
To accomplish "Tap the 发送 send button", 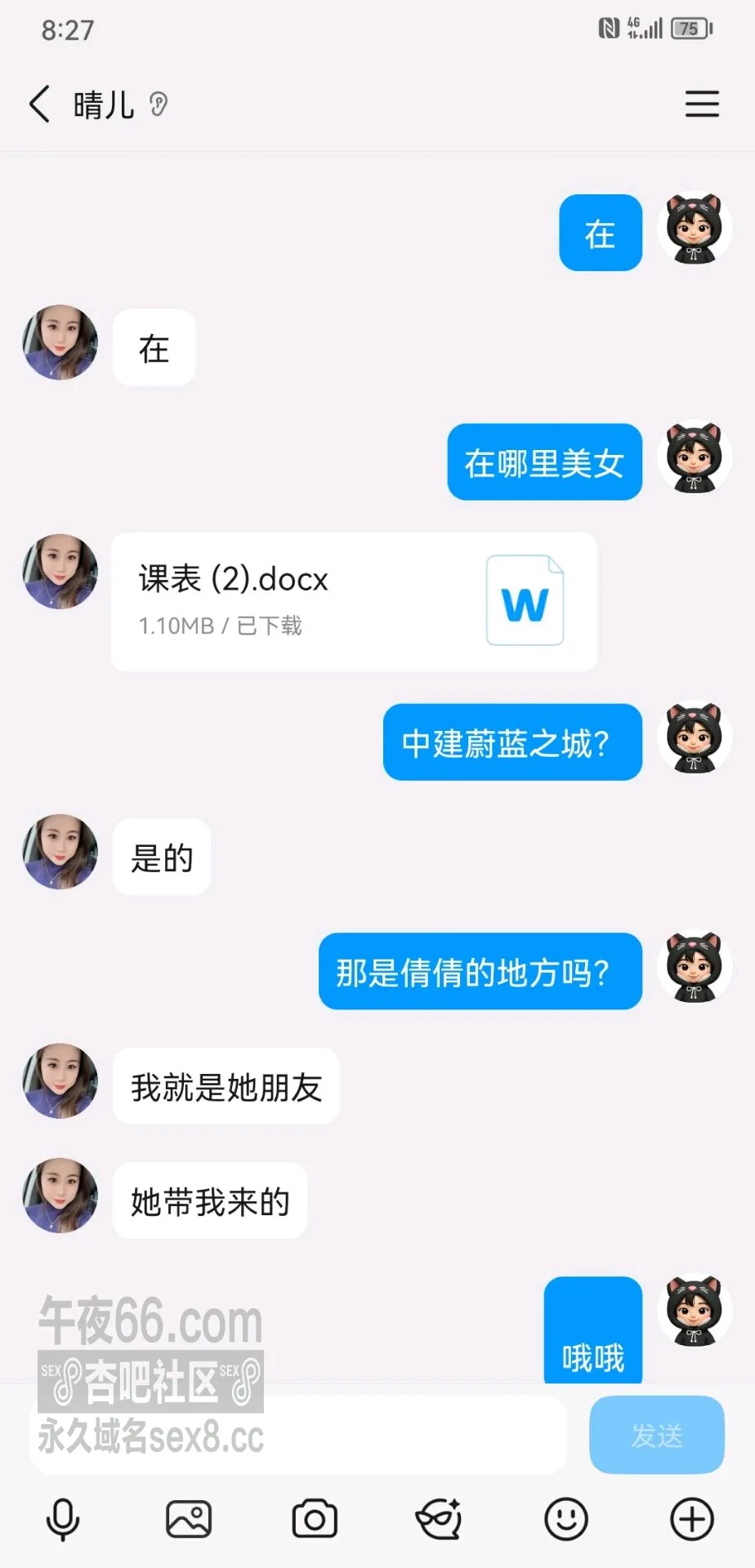I will 657,1435.
